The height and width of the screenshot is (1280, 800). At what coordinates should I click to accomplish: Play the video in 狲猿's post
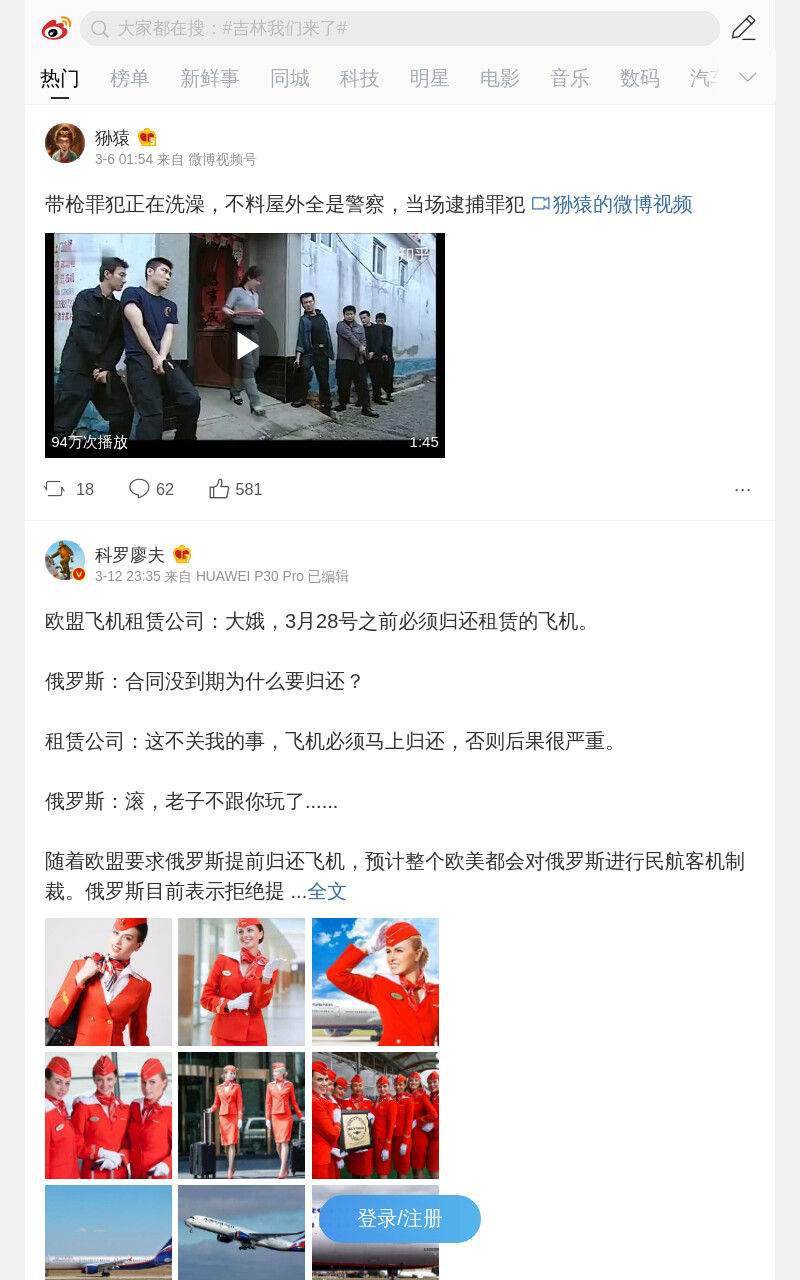tap(245, 345)
